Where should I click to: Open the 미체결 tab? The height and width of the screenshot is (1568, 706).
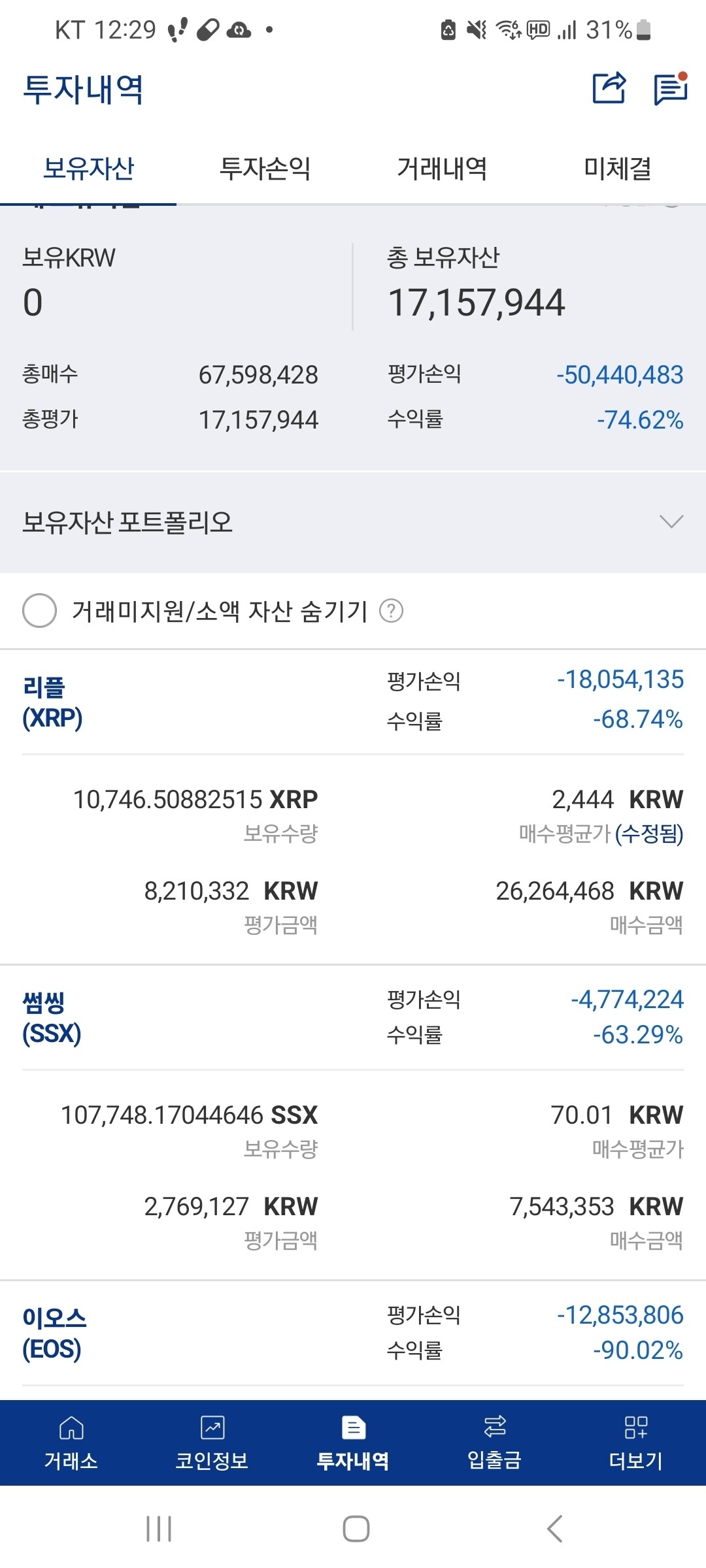pos(618,168)
